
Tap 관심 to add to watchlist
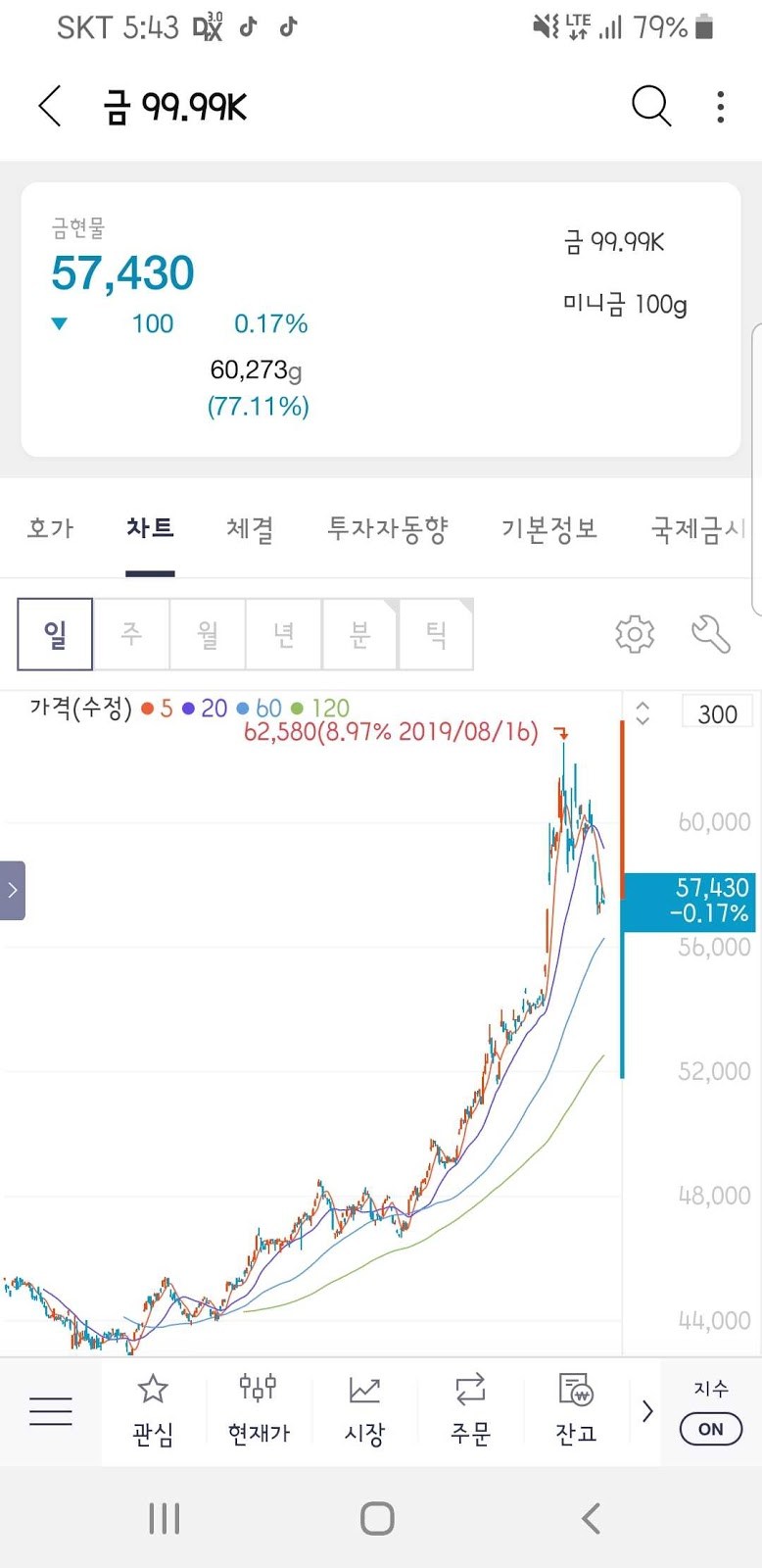(x=153, y=1411)
